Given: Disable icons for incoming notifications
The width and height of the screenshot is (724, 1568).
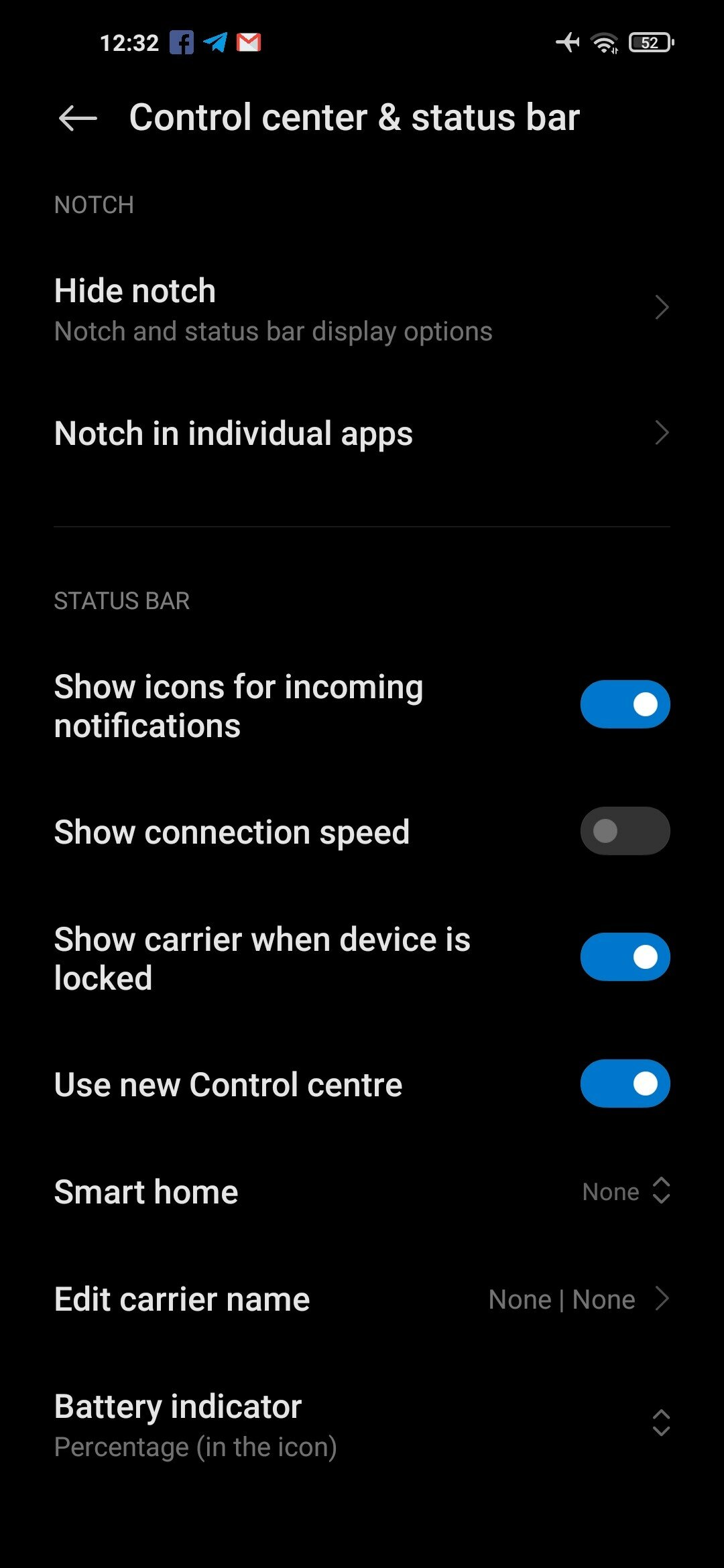Looking at the screenshot, I should click(625, 704).
